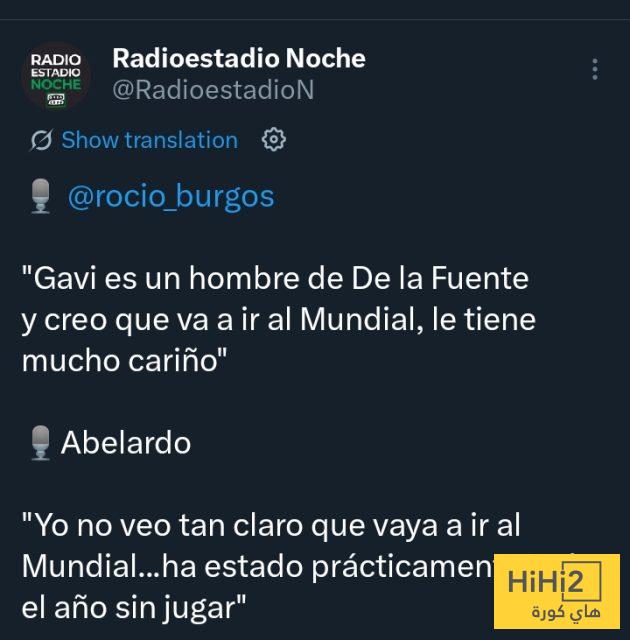Open translation settings gear icon
The width and height of the screenshot is (630, 640).
[x=274, y=140]
